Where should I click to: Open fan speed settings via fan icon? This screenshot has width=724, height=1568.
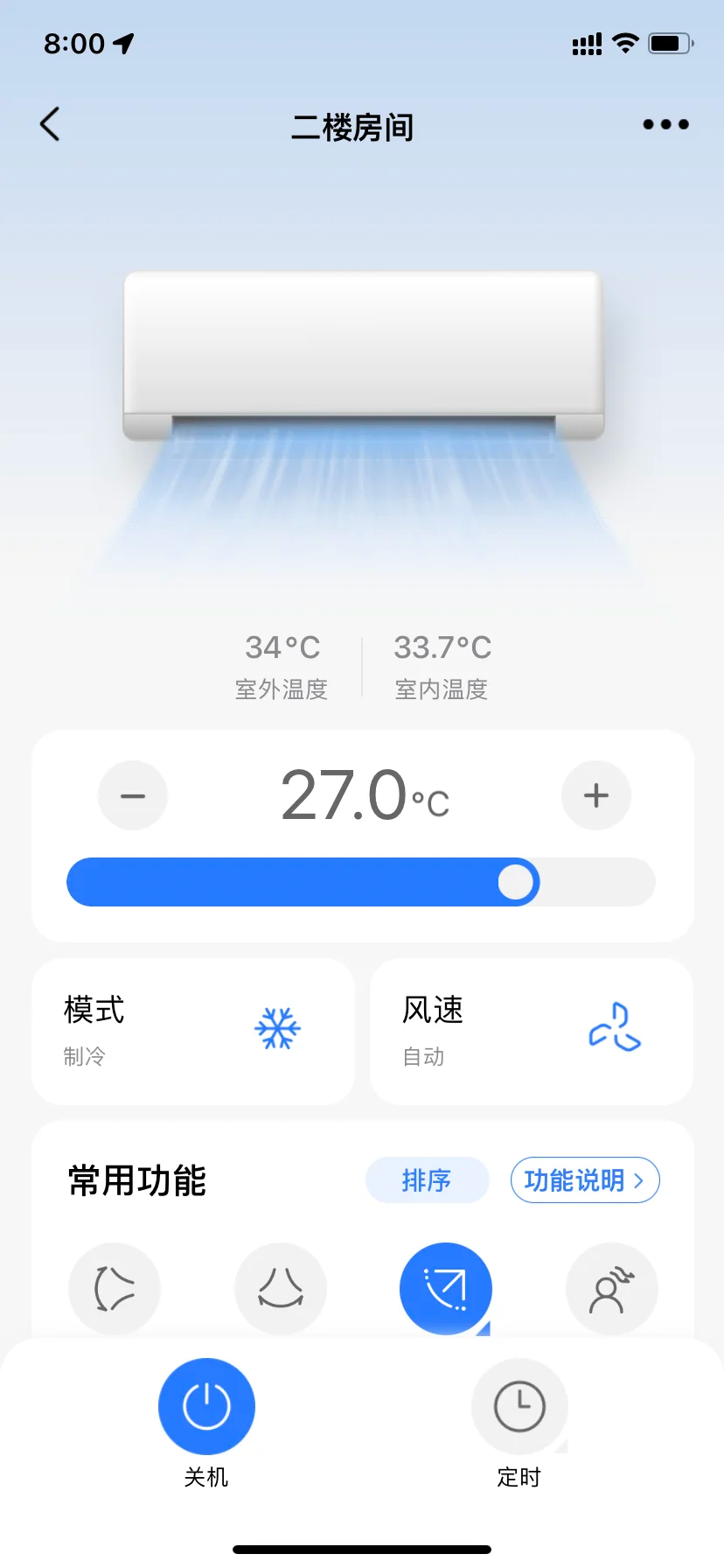(615, 1030)
